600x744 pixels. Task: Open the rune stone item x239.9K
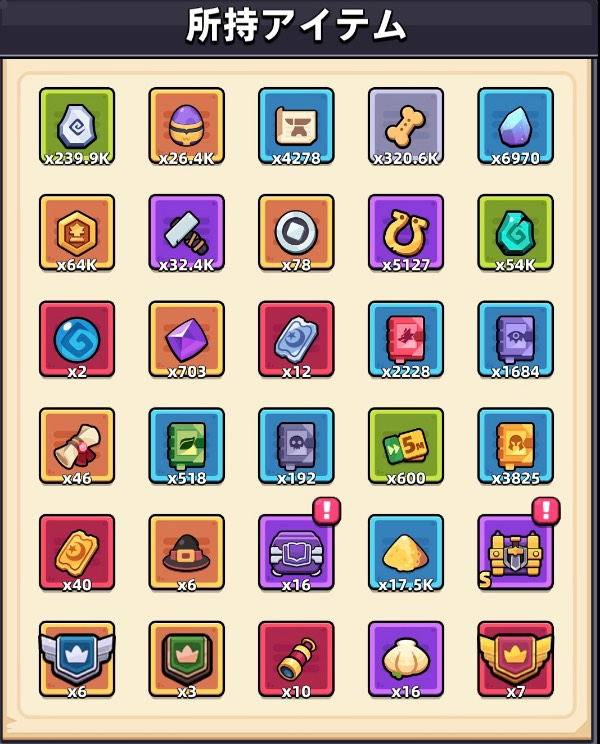point(77,126)
